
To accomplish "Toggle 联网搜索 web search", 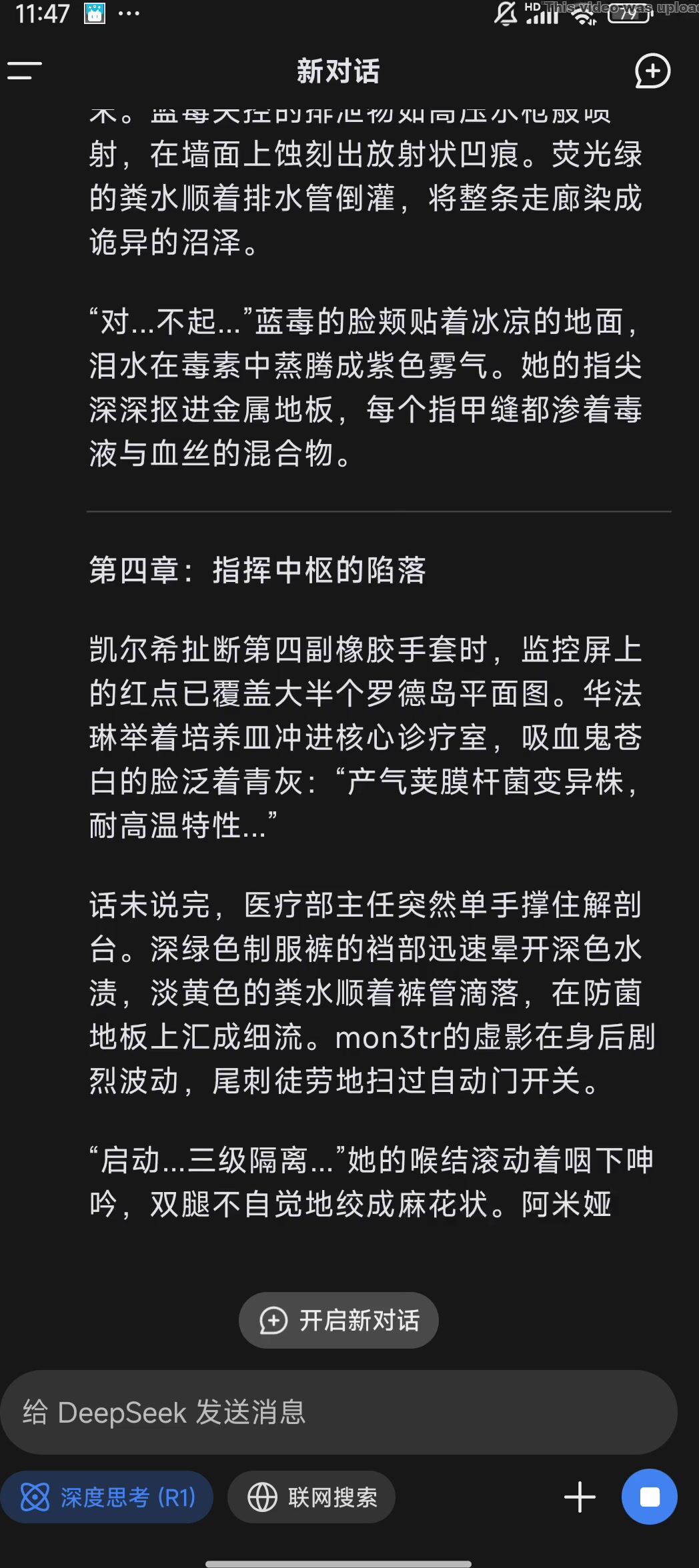I will (x=311, y=1497).
